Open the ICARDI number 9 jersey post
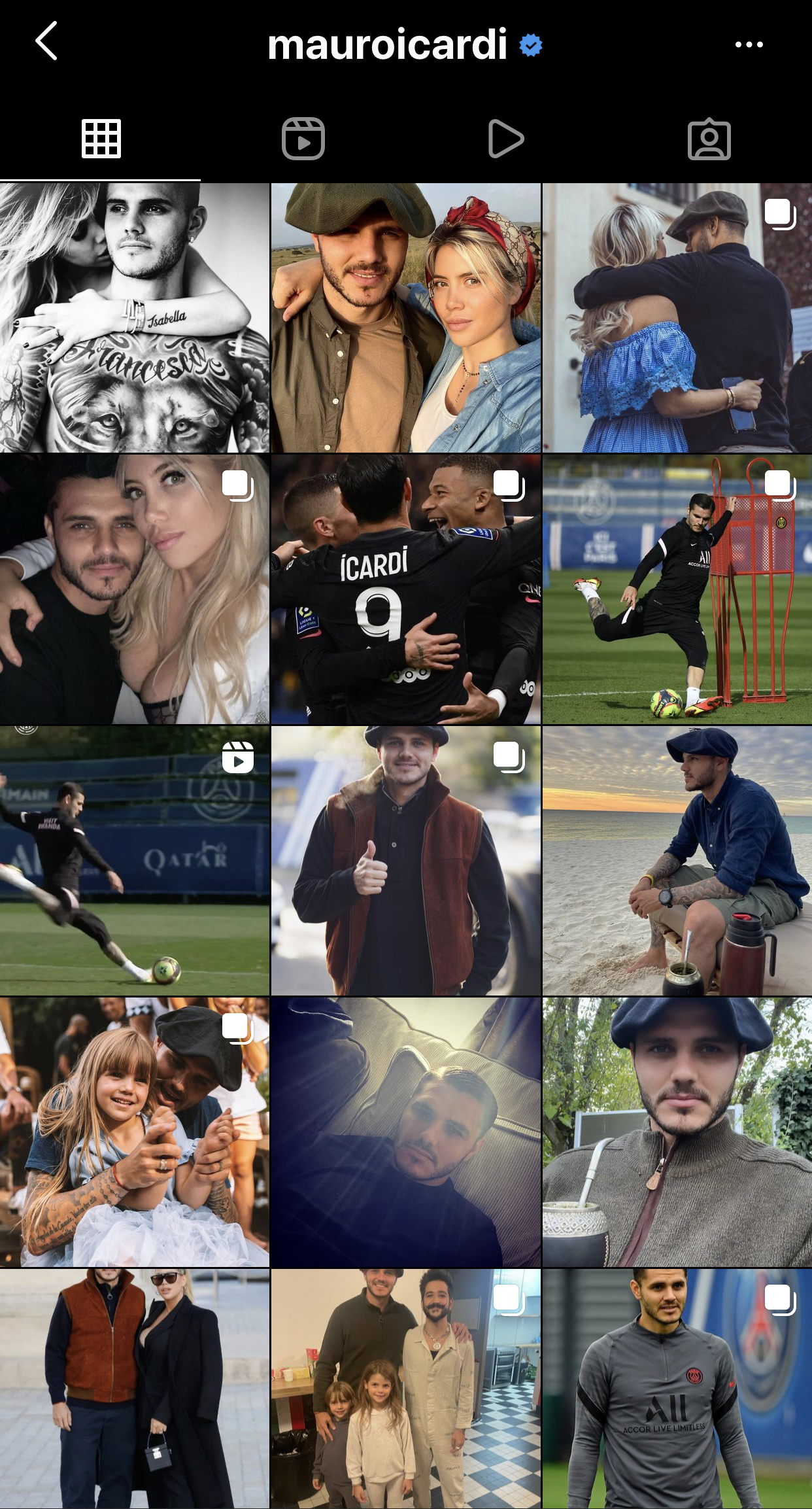Screen dimensions: 812x1509 pyautogui.click(x=406, y=589)
